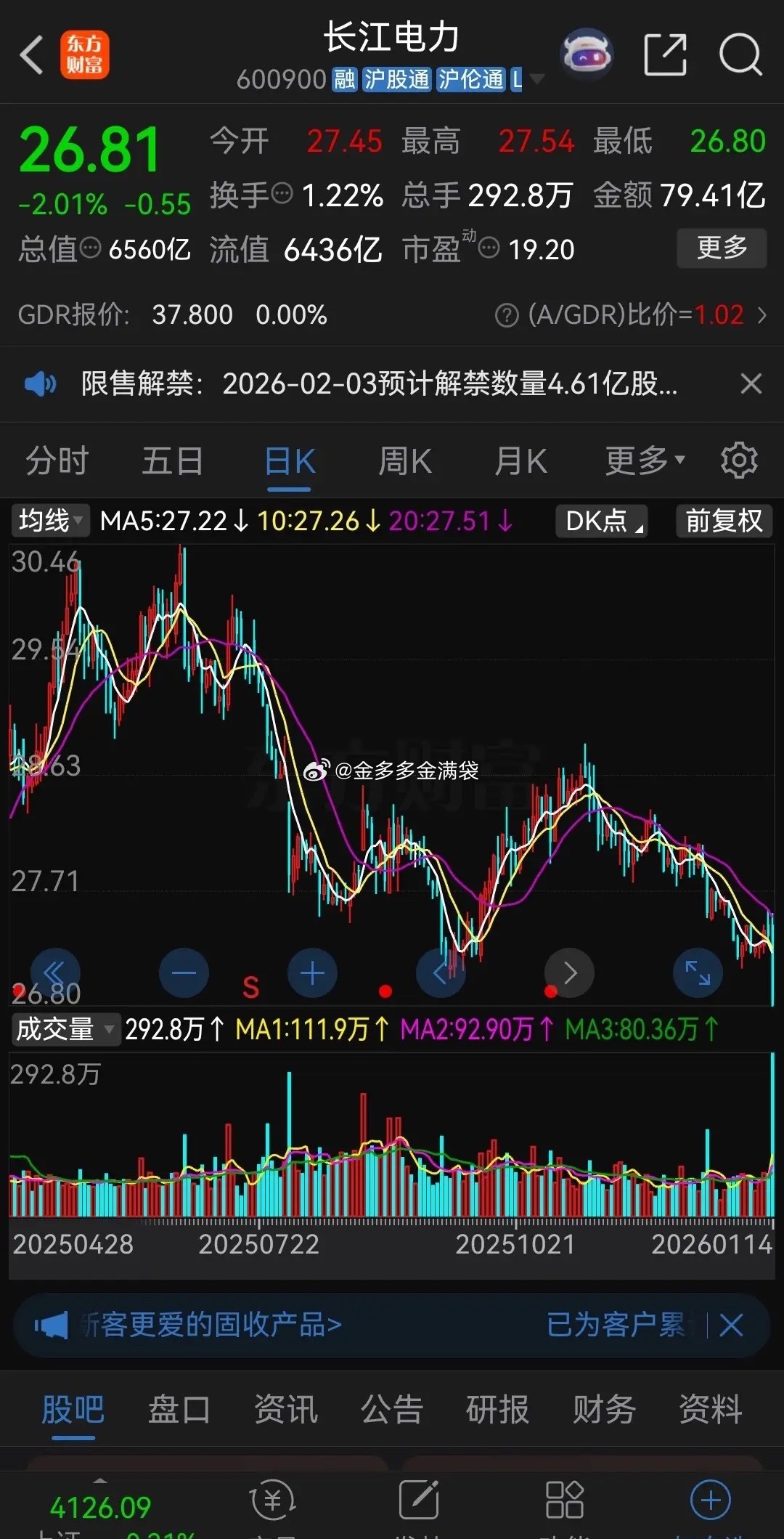This screenshot has height=1539, width=784.
Task: Zoom out of the chart with the minus icon
Action: click(184, 973)
